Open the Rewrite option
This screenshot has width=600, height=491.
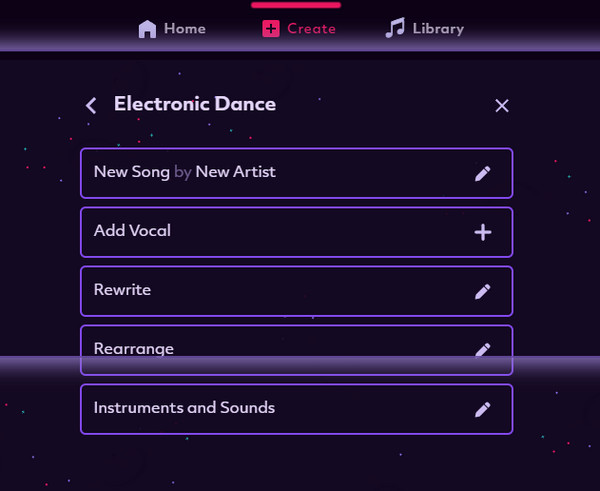[296, 291]
